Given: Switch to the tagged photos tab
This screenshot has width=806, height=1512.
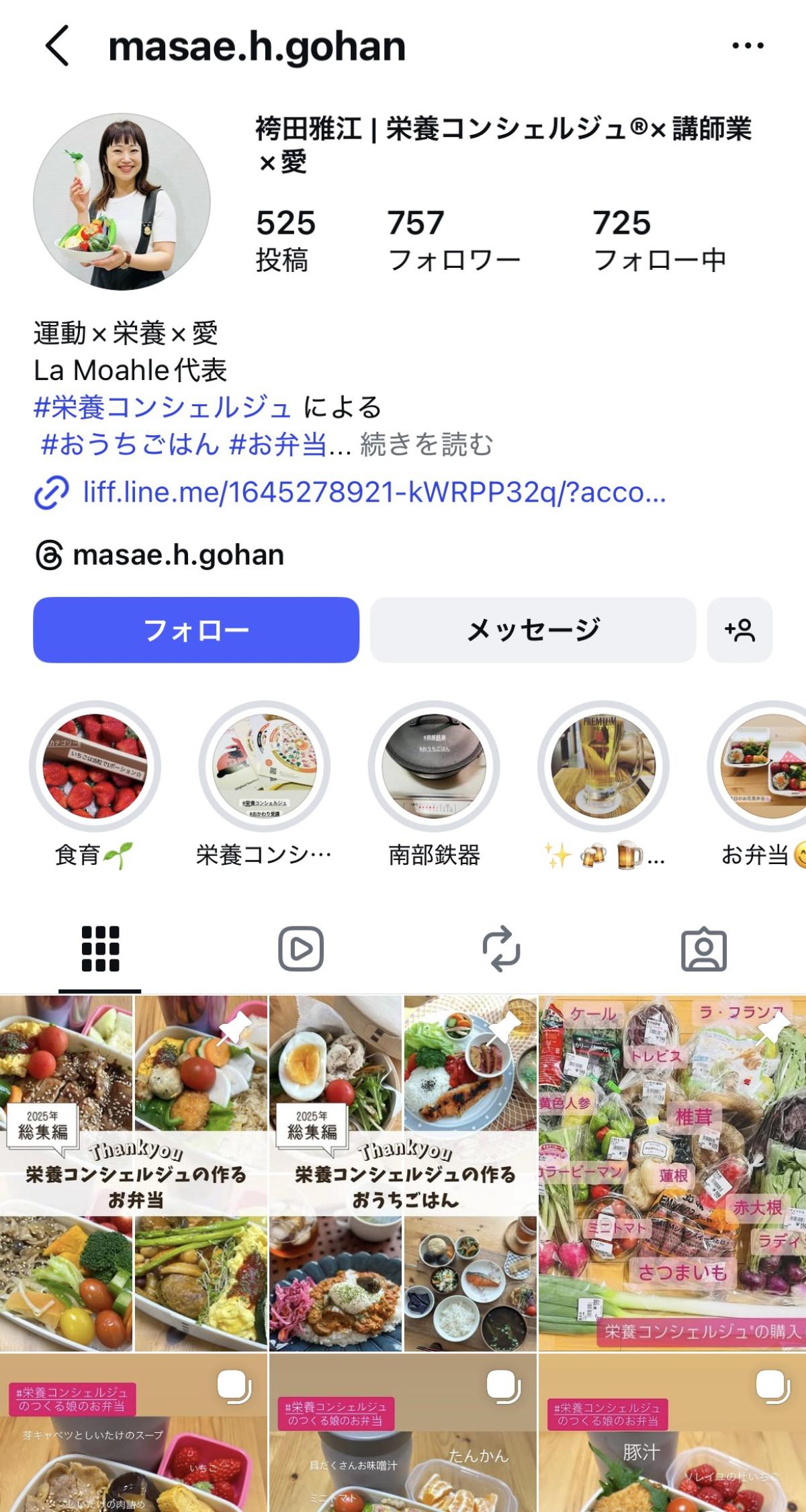Looking at the screenshot, I should pyautogui.click(x=704, y=949).
